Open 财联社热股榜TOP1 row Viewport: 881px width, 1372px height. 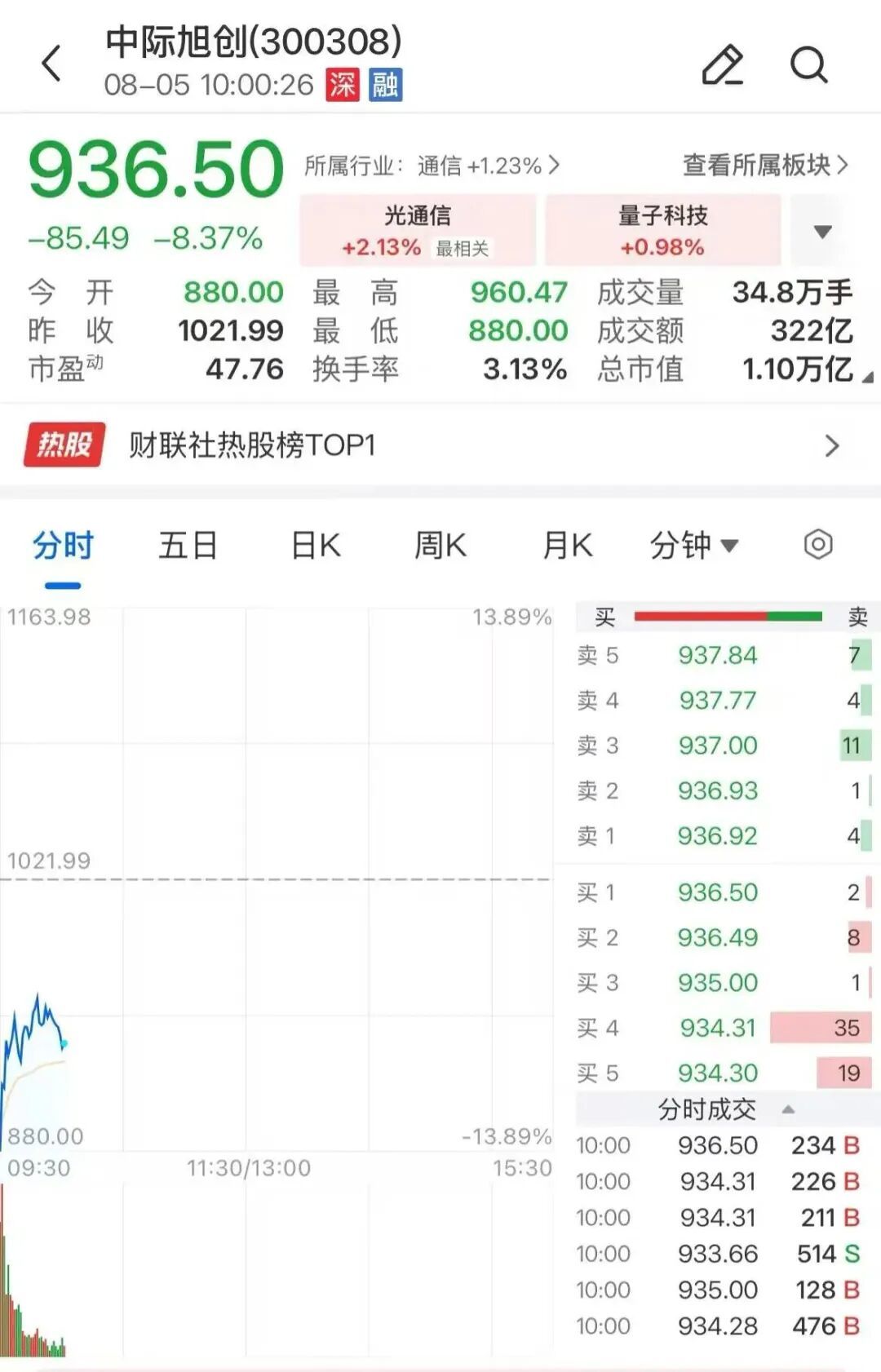(440, 445)
